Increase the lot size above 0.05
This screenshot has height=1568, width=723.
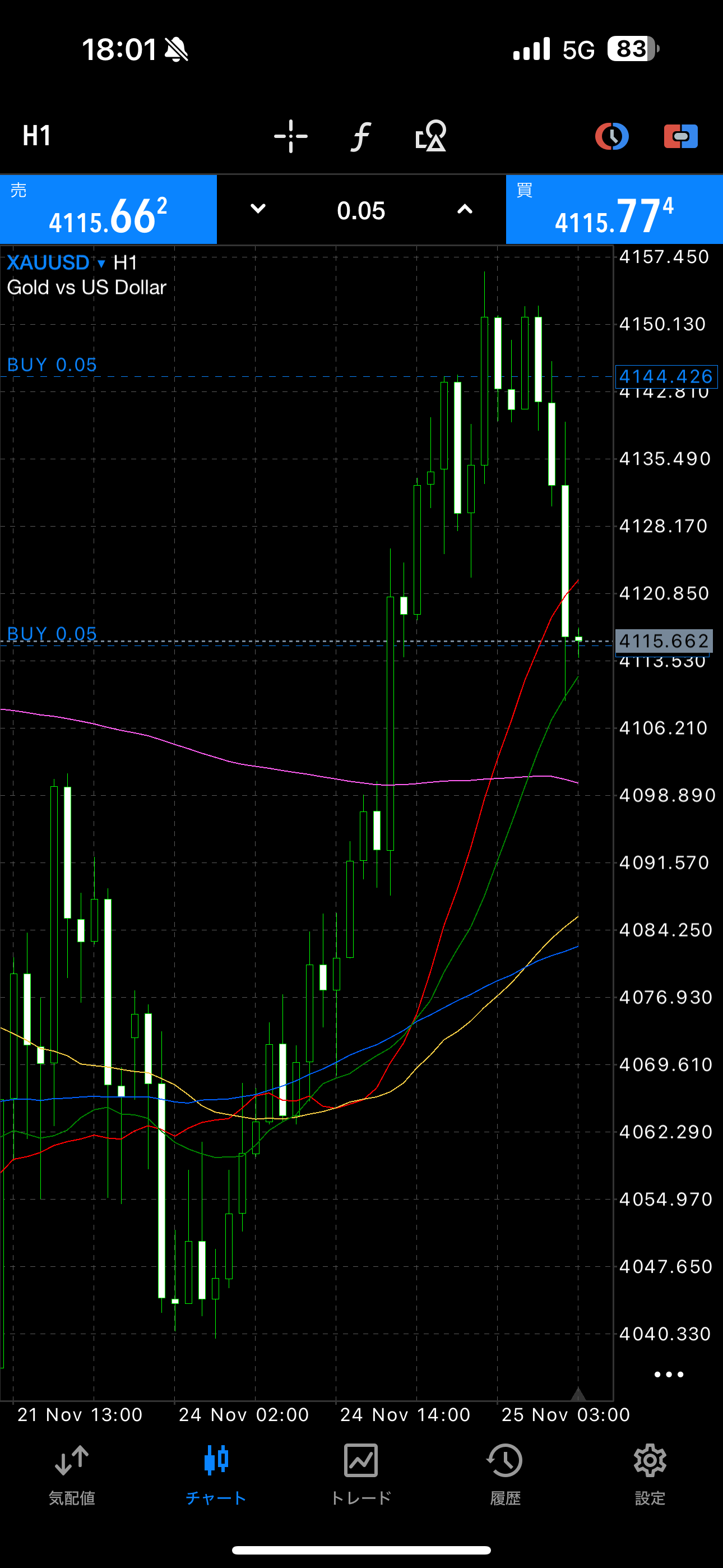coord(465,209)
